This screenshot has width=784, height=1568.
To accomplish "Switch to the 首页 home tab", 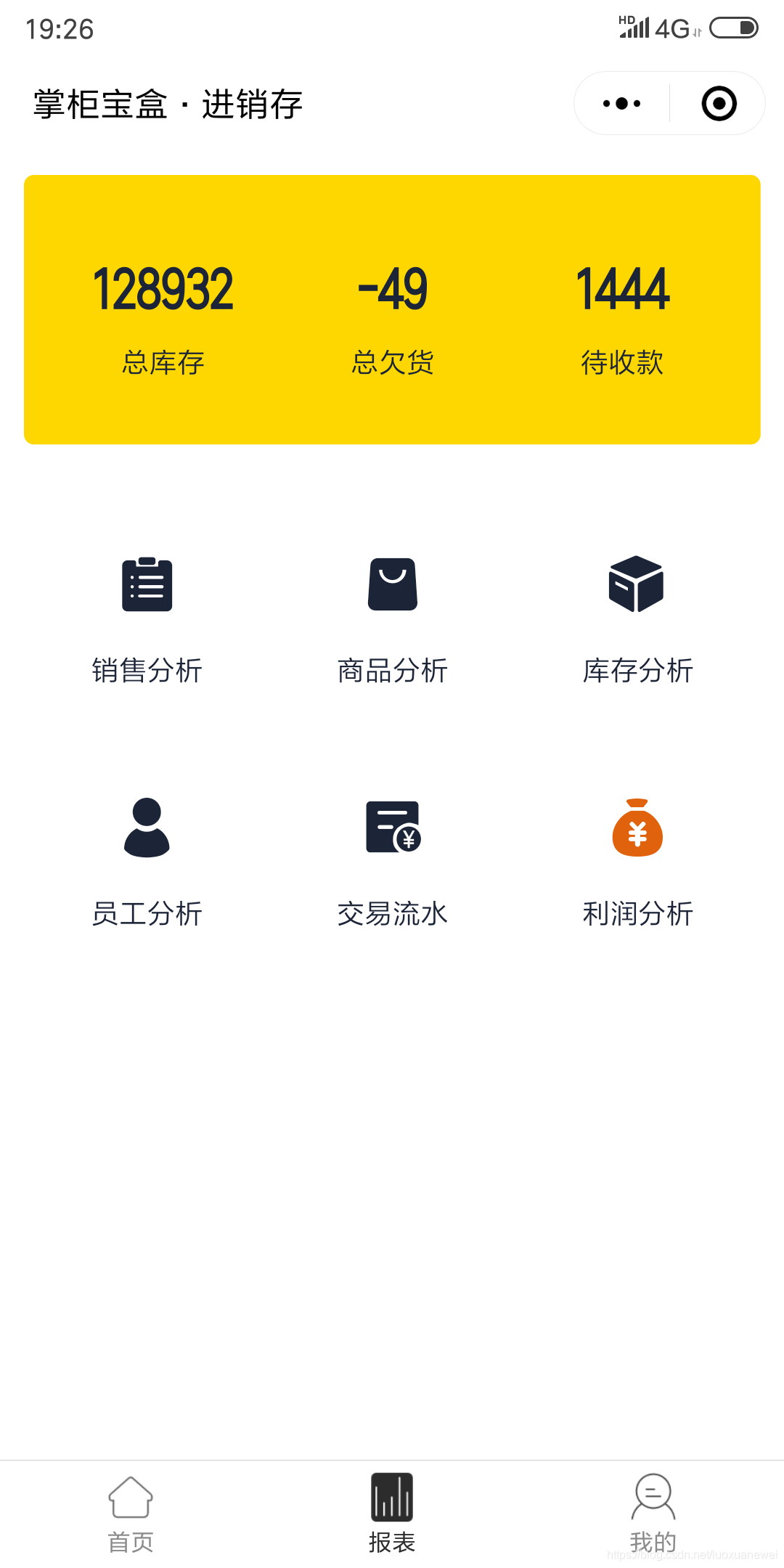I will click(x=131, y=1514).
